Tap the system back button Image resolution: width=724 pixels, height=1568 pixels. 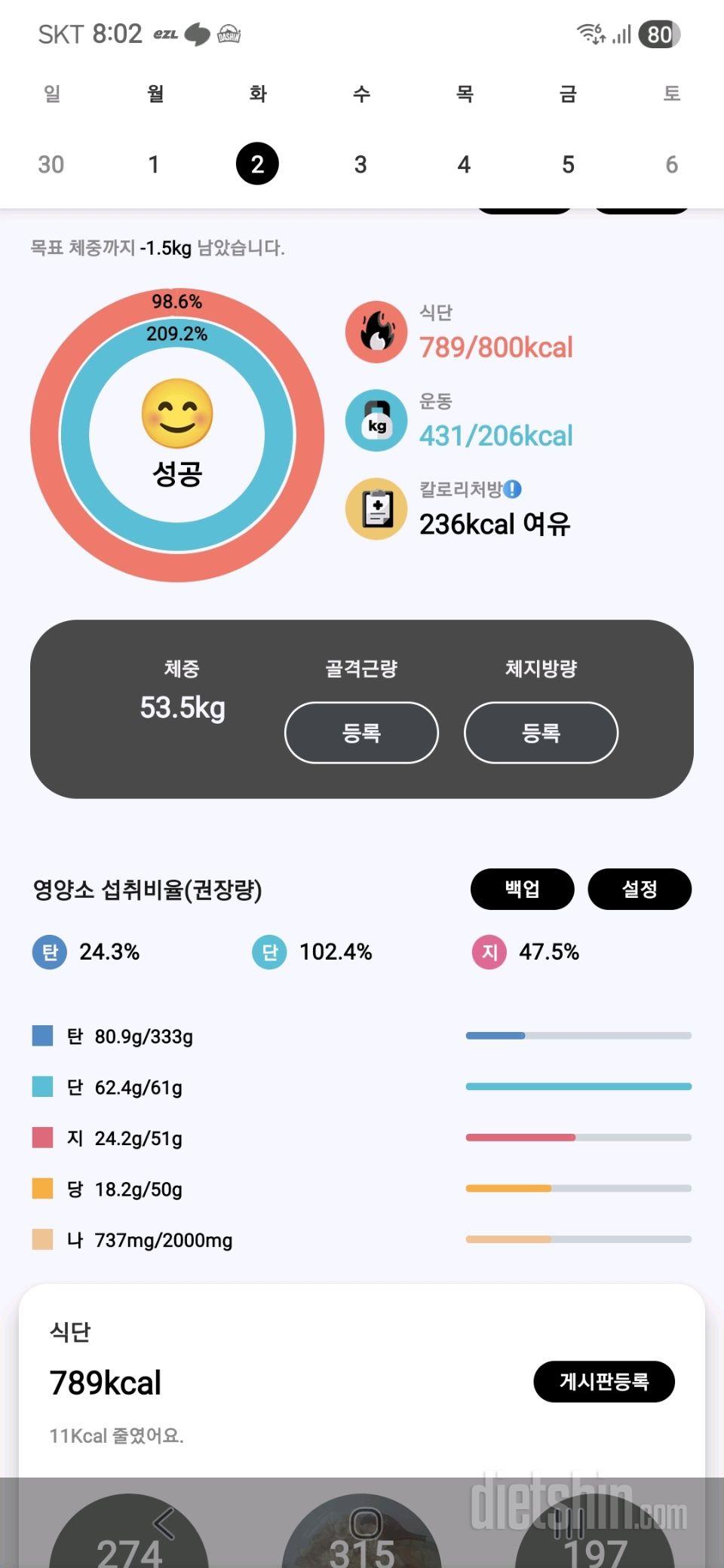164,1524
